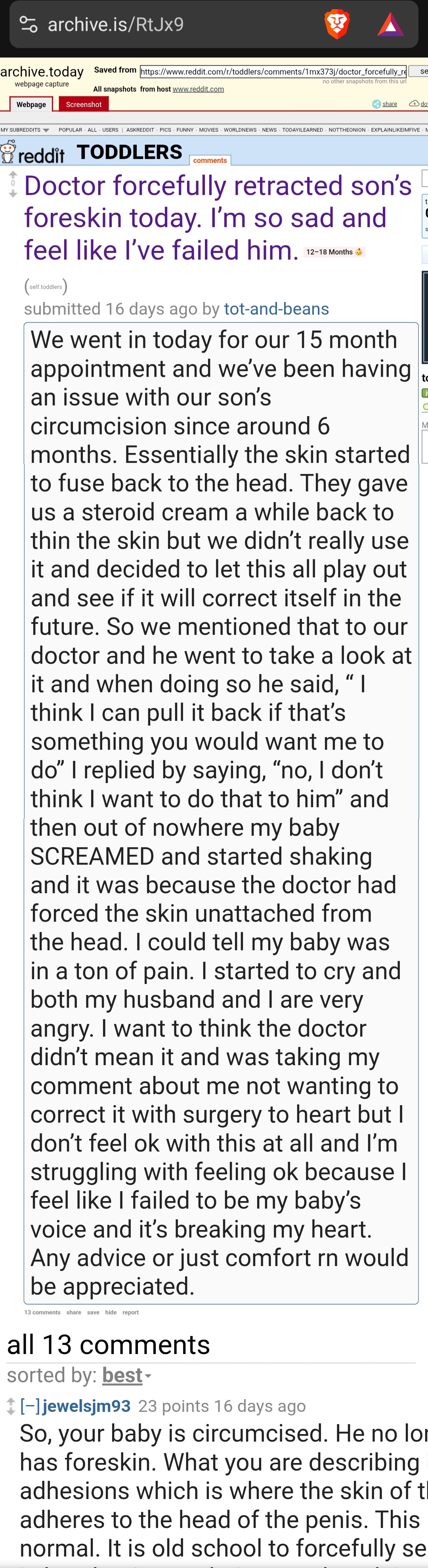Screen dimensions: 428x1568
Task: Collapse the comment by jewelsjm93
Action: click(x=30, y=1406)
